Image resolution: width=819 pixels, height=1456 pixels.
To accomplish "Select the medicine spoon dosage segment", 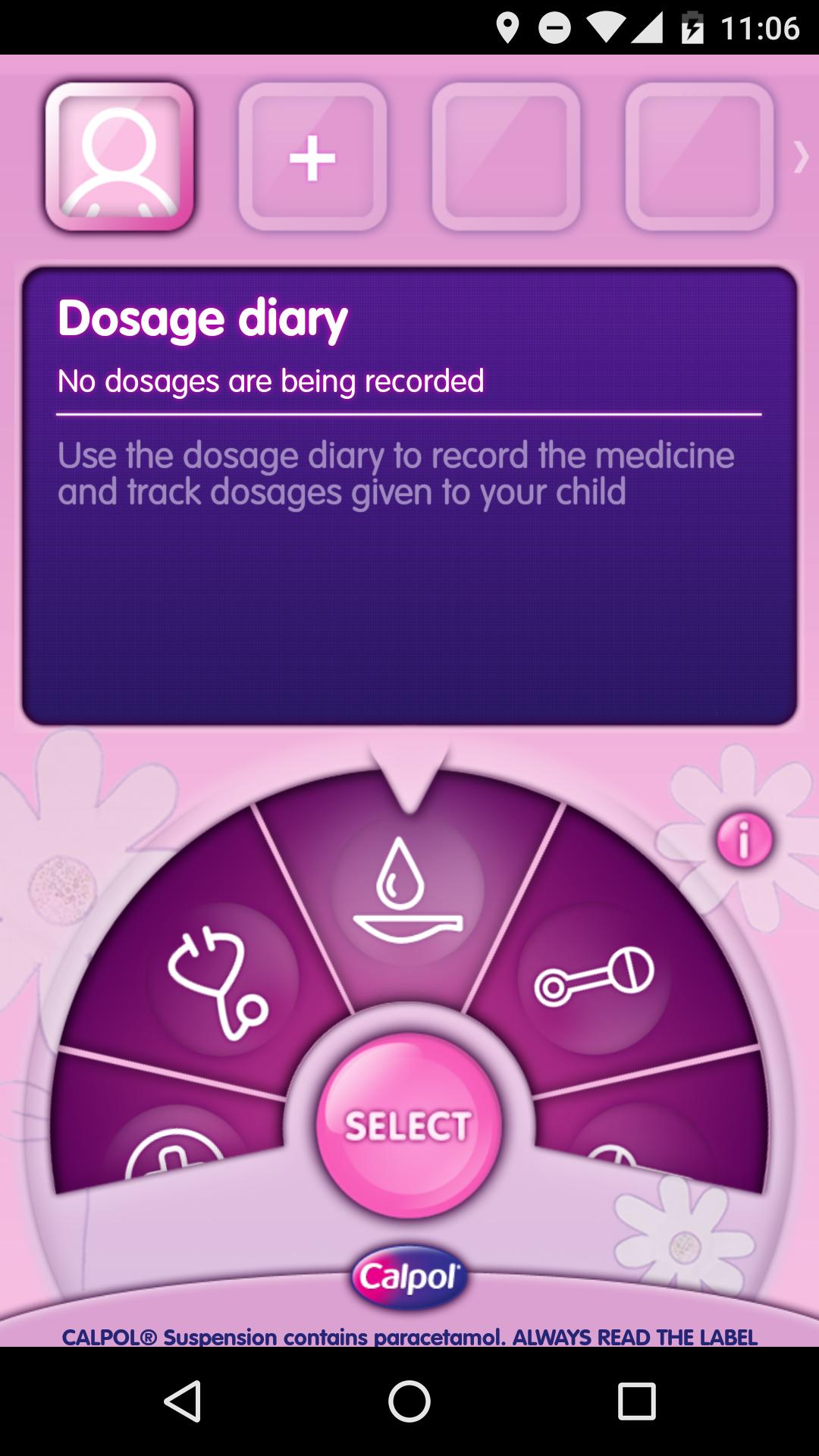I will [409, 895].
